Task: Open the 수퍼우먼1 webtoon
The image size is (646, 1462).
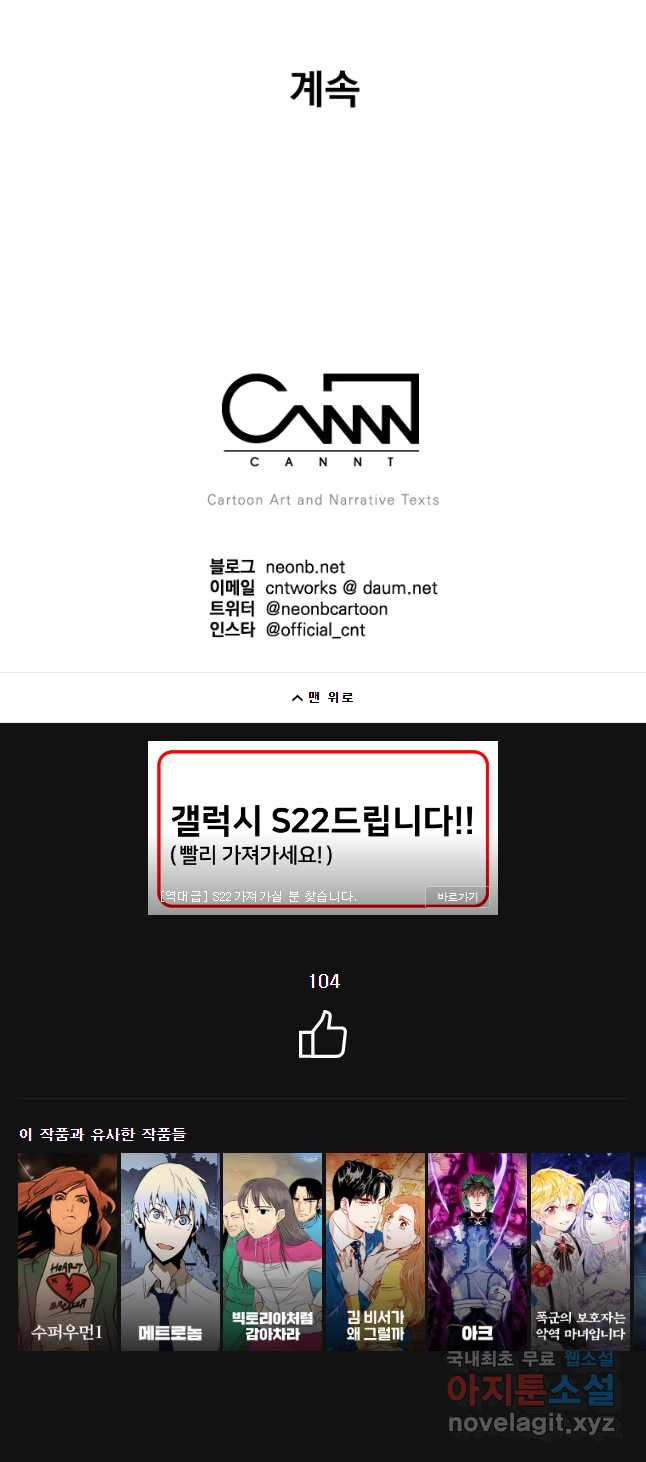Action: [67, 1250]
